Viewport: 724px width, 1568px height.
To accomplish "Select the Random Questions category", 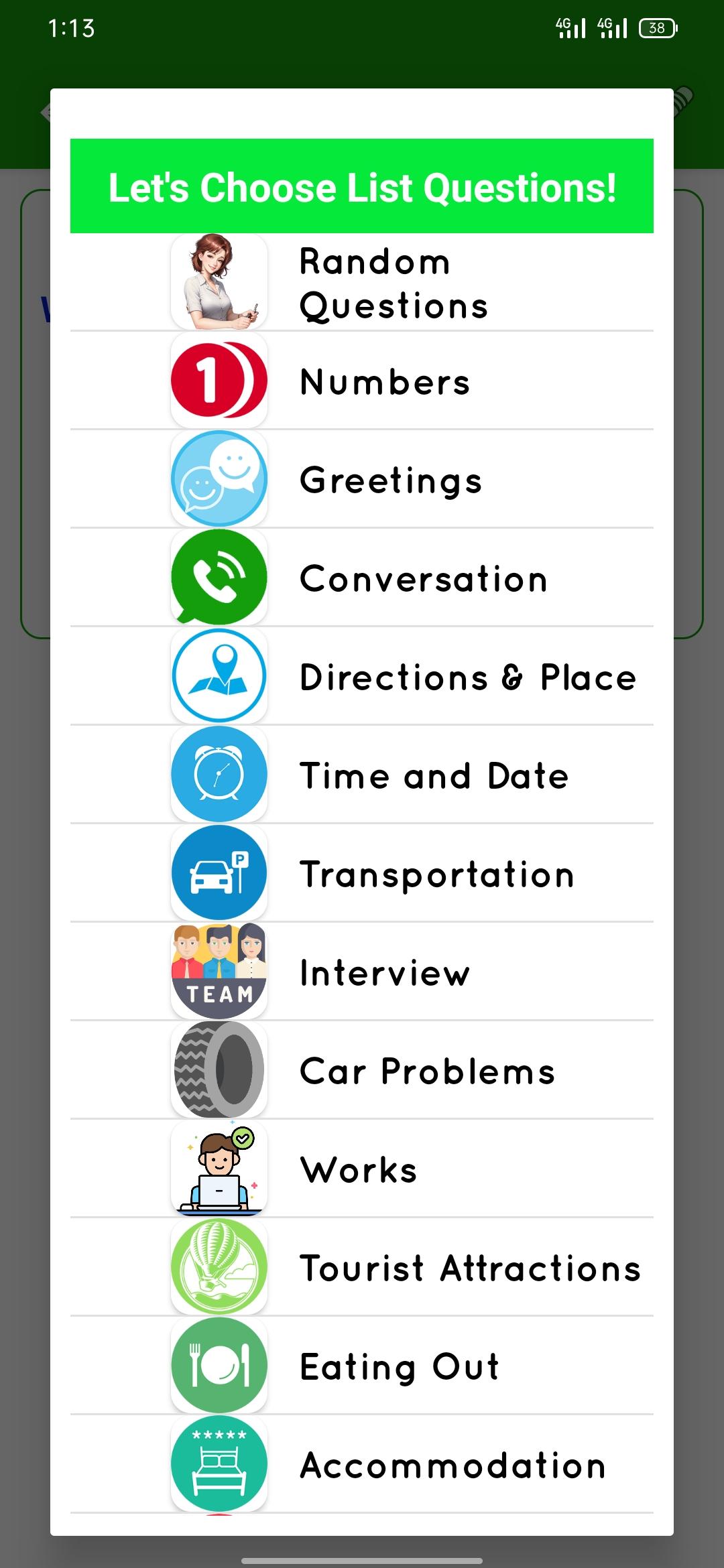I will pos(393,283).
